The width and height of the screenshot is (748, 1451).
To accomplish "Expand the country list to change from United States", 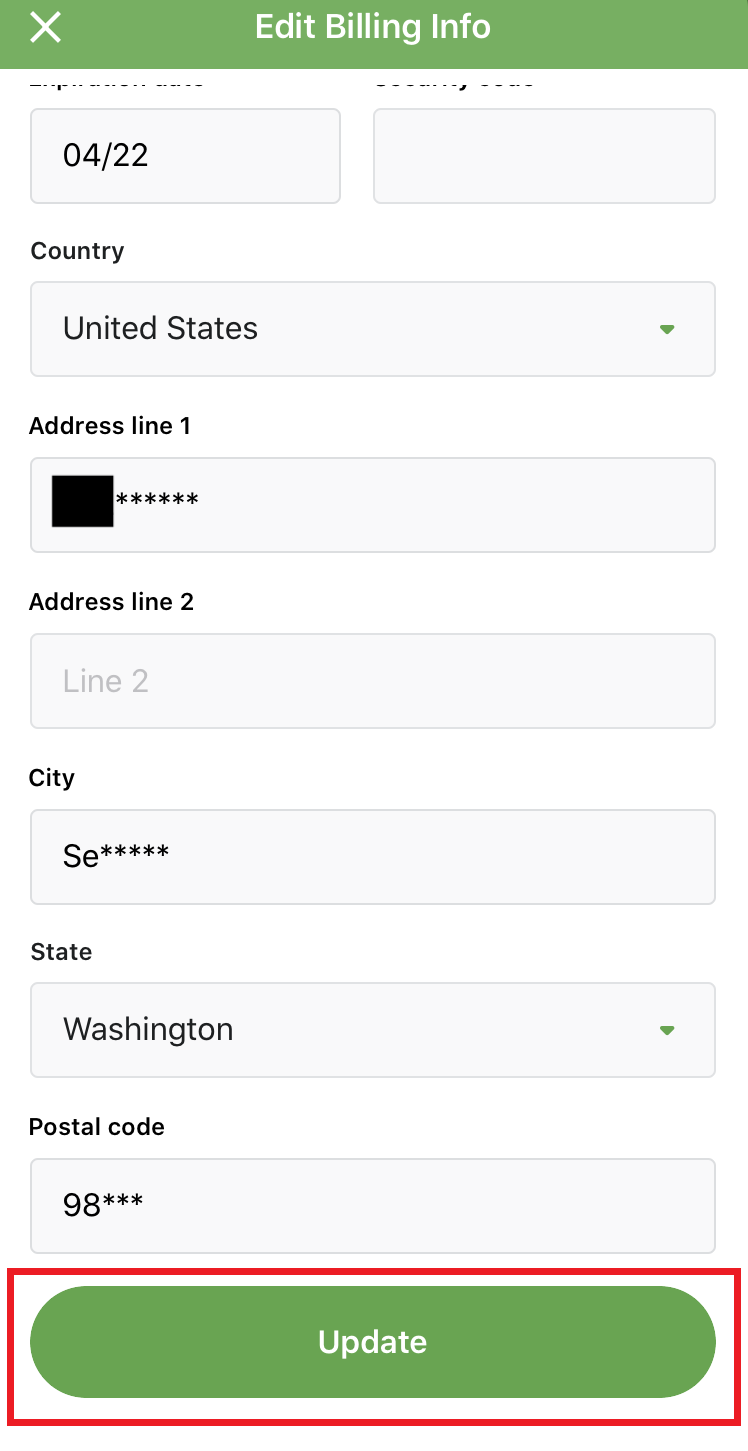I will [x=373, y=329].
